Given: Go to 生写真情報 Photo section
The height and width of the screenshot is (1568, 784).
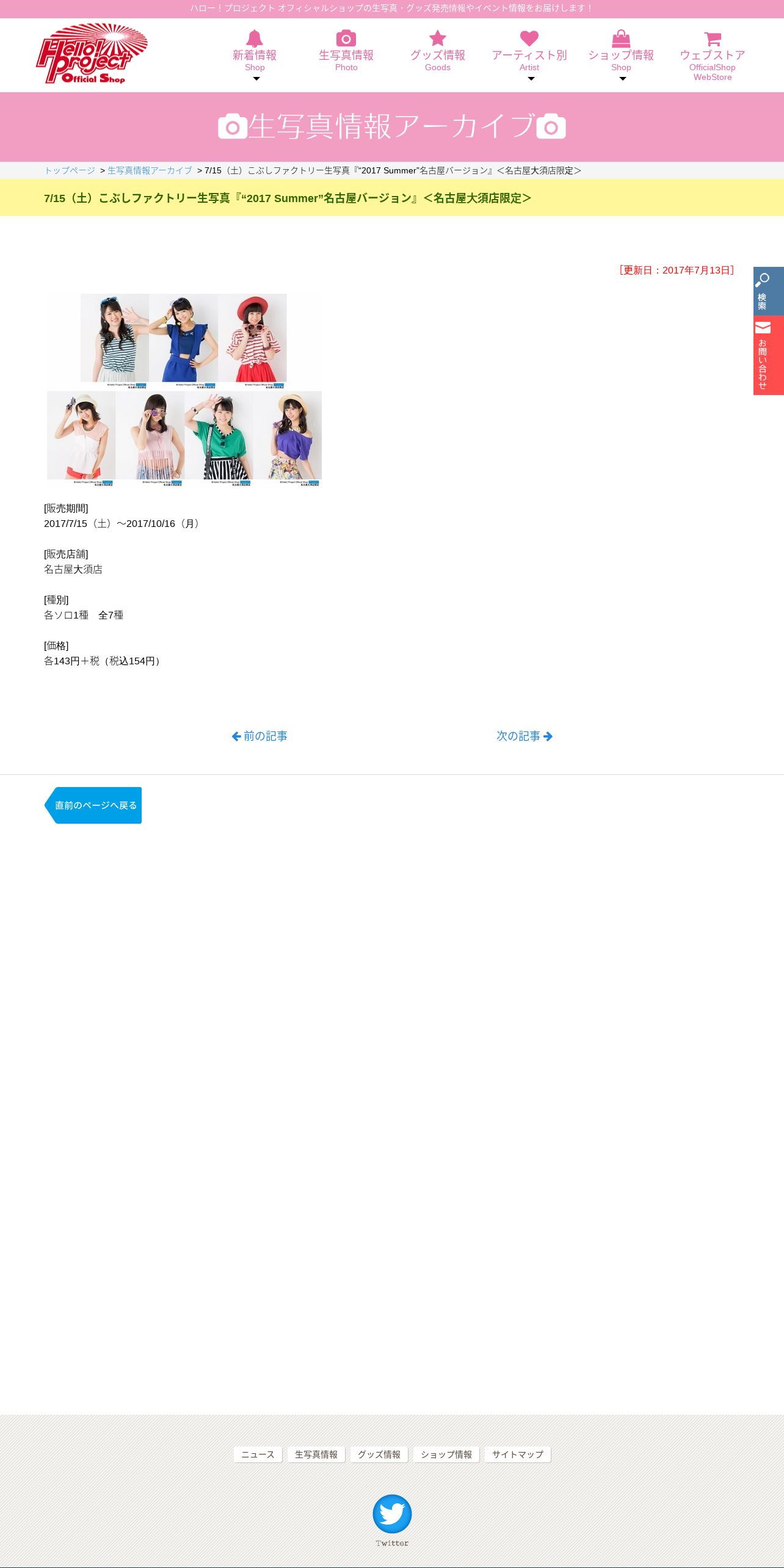Looking at the screenshot, I should 346,51.
